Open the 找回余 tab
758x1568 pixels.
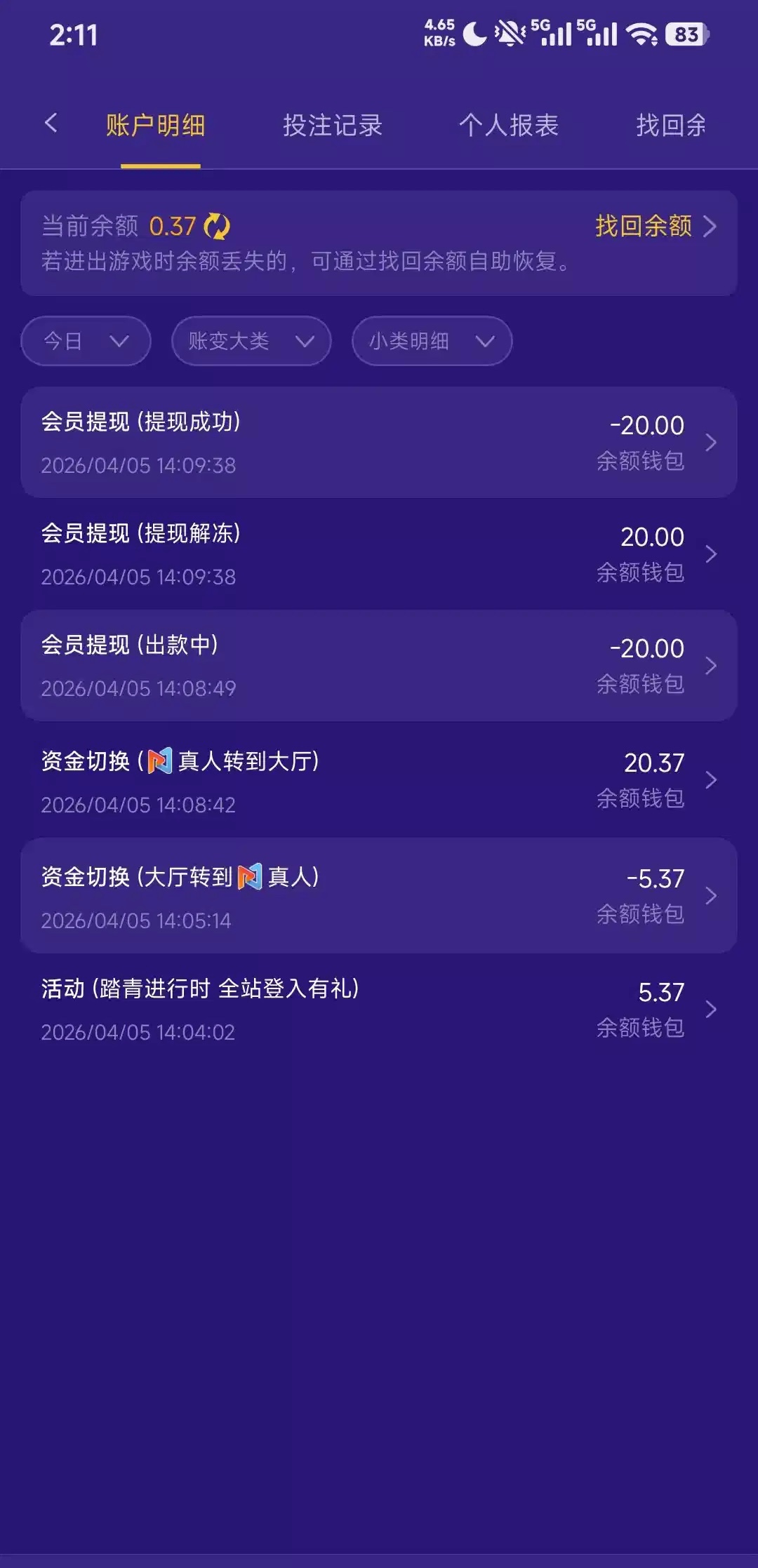pos(670,126)
